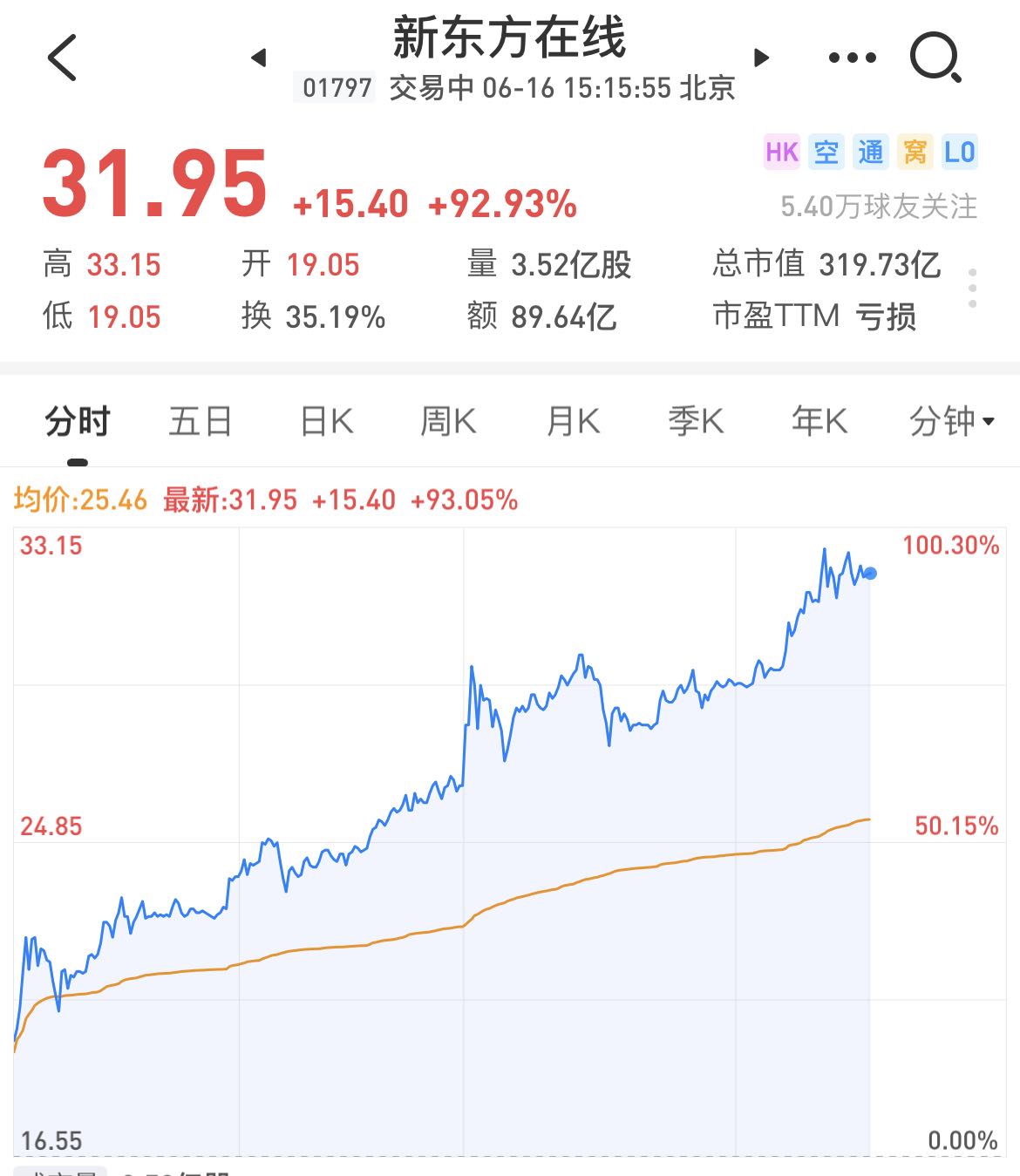Show the 日K chart
Screen dimensions: 1020x1176
click(326, 422)
